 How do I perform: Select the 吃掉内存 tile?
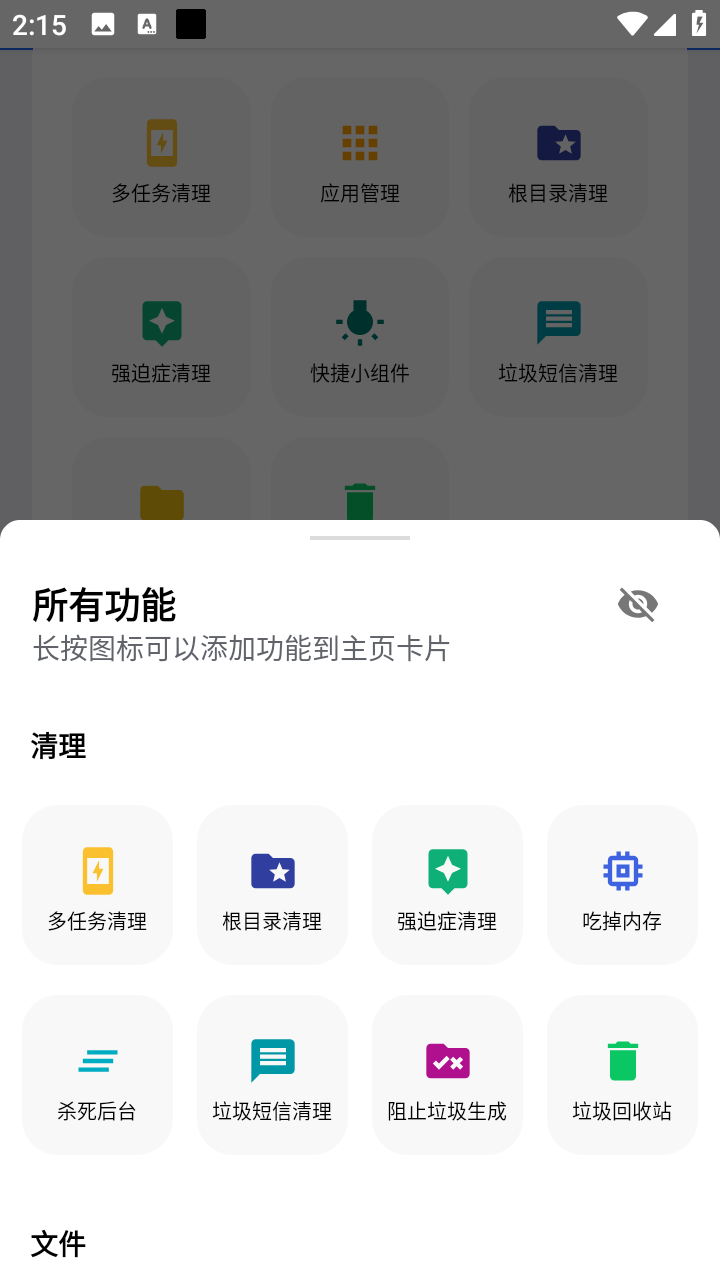[x=622, y=885]
